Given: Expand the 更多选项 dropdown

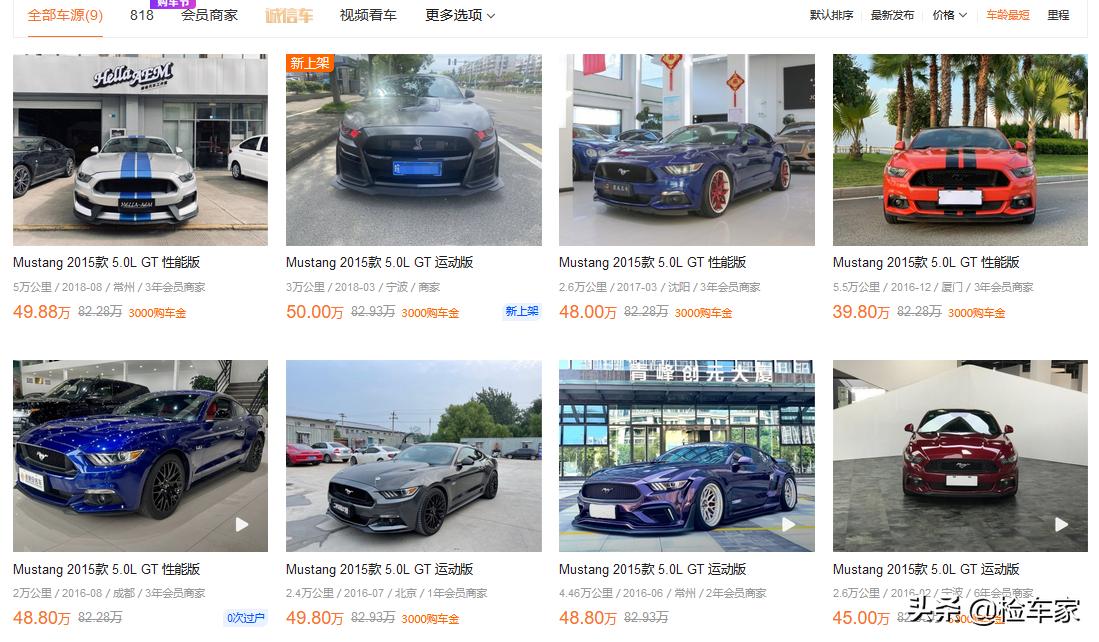Looking at the screenshot, I should 460,15.
